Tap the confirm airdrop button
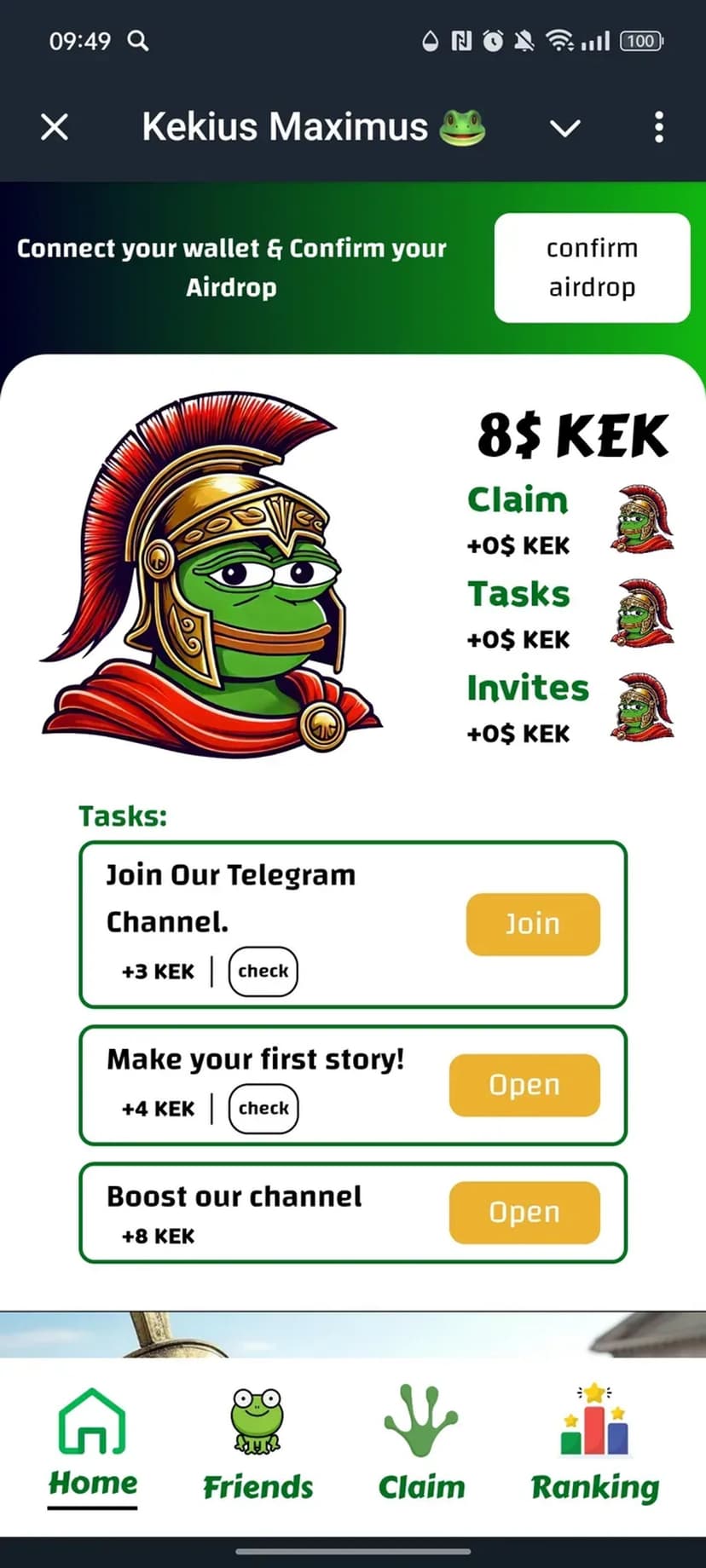 point(592,268)
